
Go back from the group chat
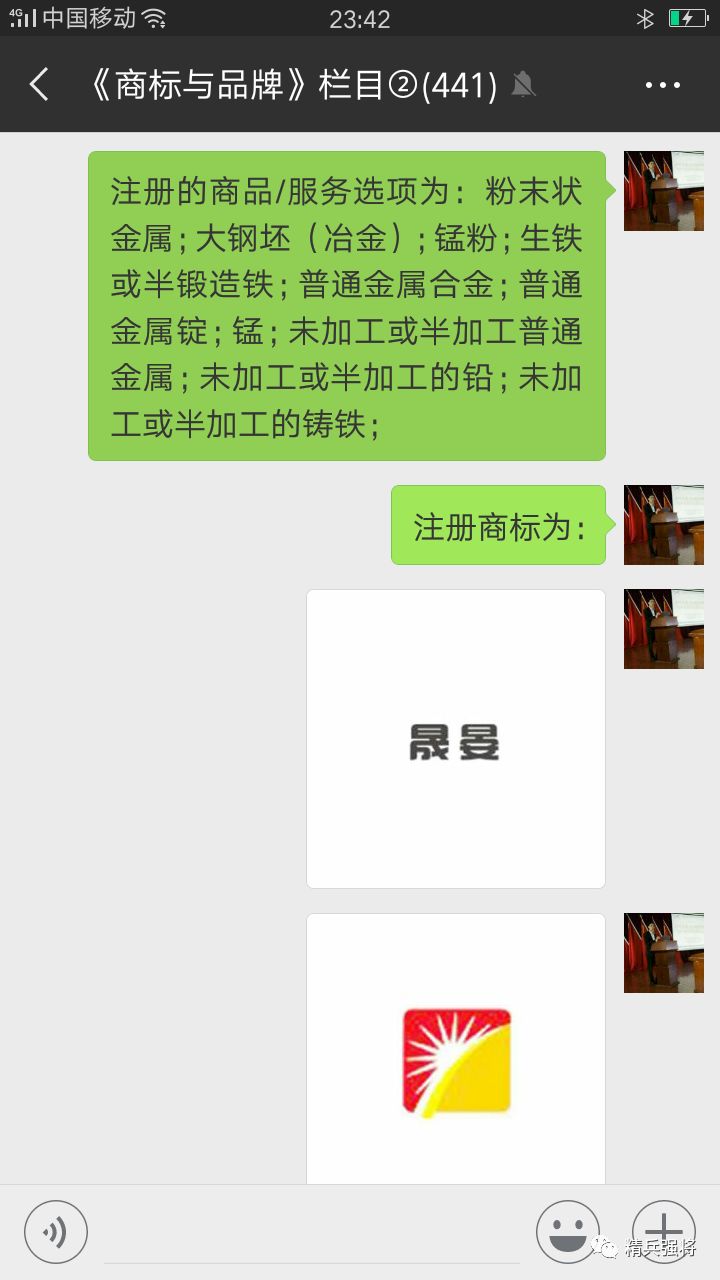39,85
